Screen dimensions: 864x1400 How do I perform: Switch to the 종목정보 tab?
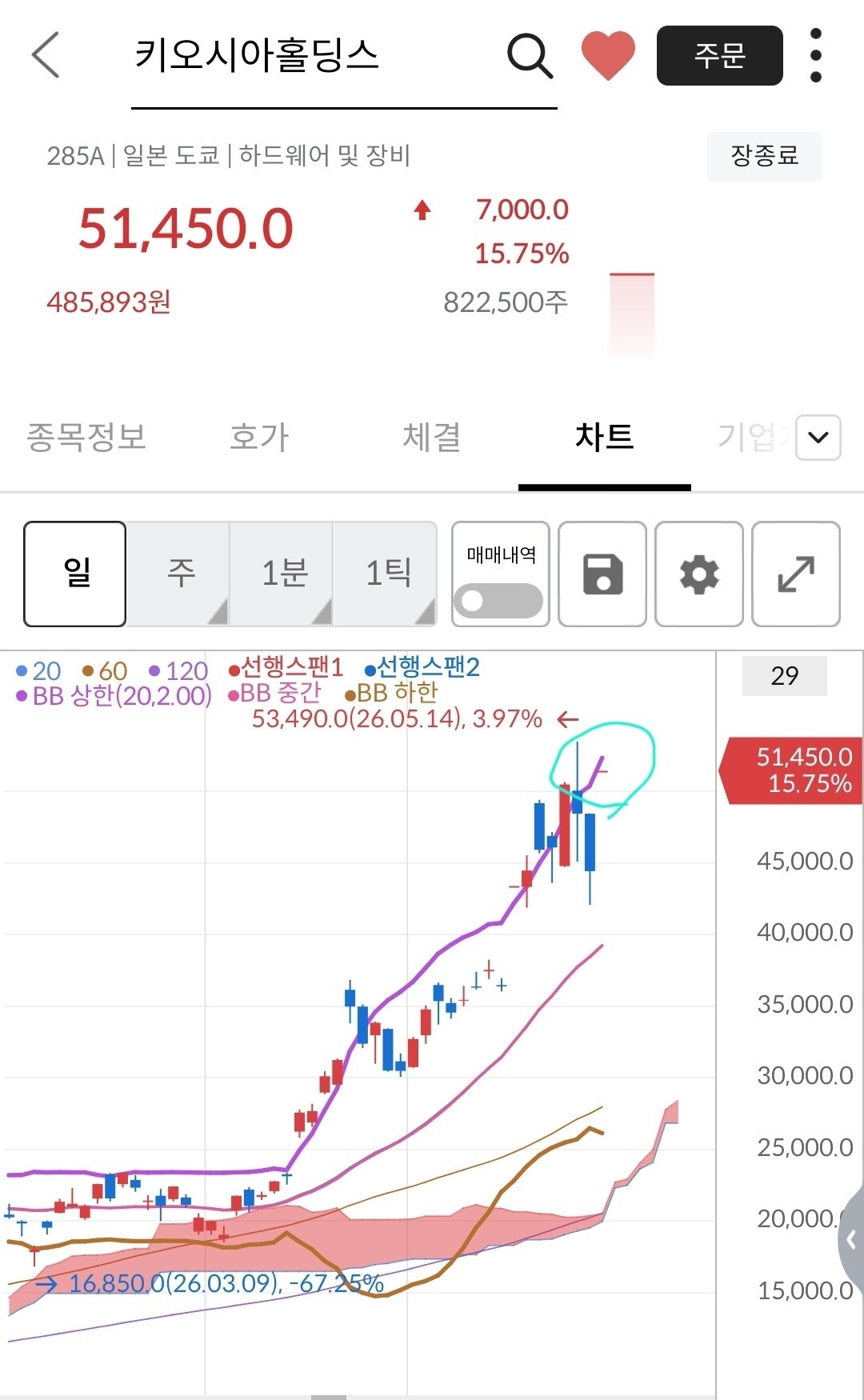(x=86, y=437)
